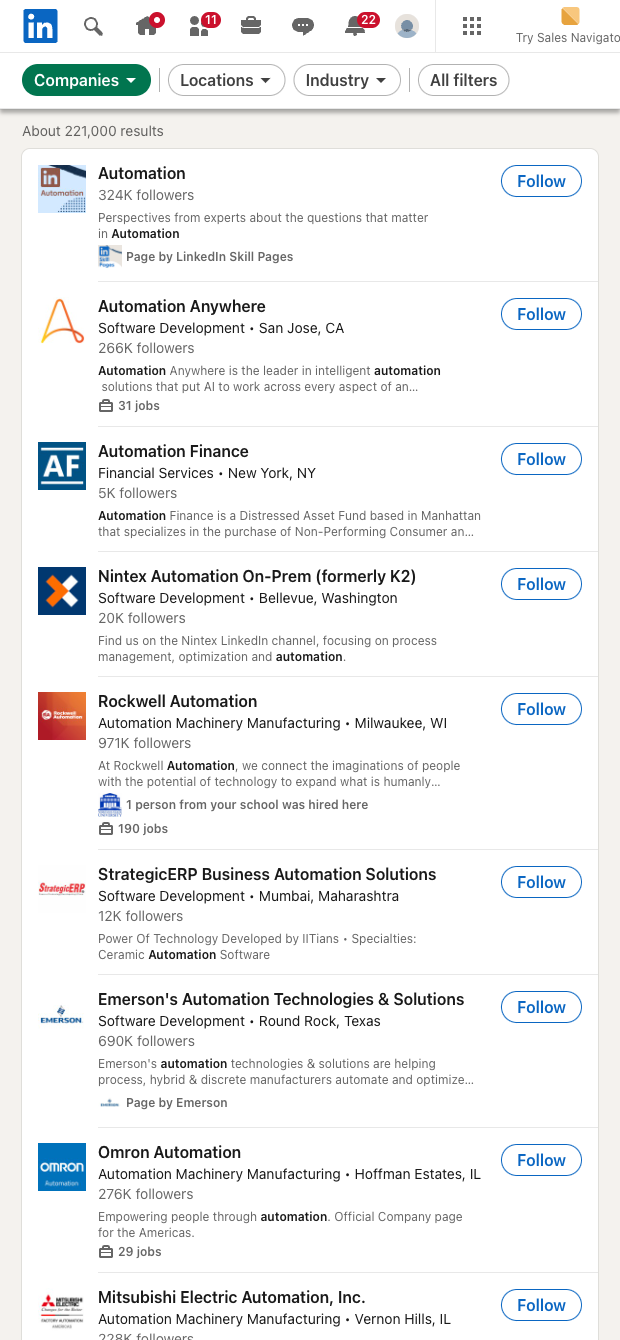Image resolution: width=620 pixels, height=1340 pixels.
Task: Open StrategicERP Business Automation Solutions result
Action: pyautogui.click(x=267, y=874)
